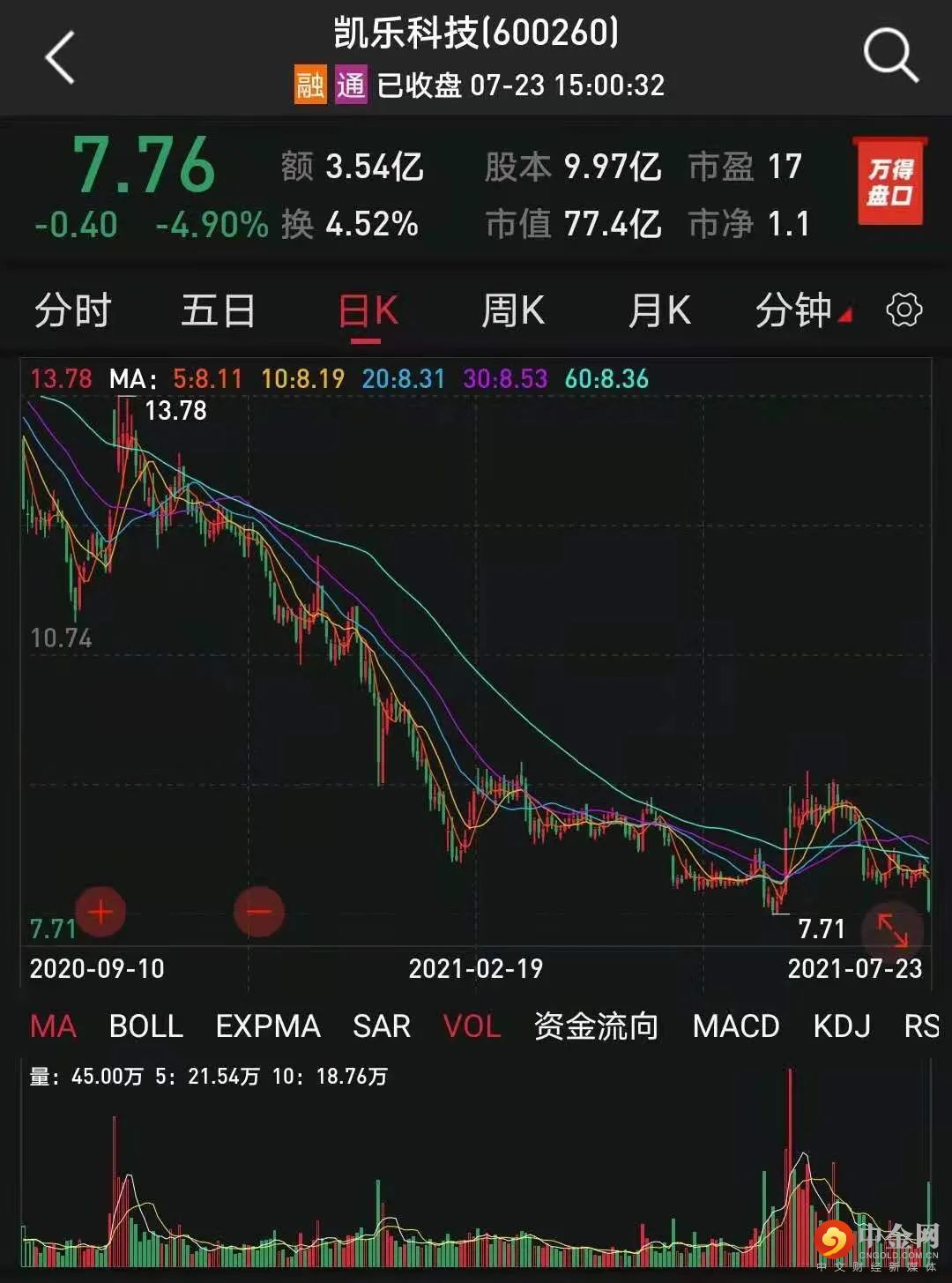Image resolution: width=952 pixels, height=1283 pixels.
Task: Select the SAR indicator
Action: (382, 1026)
